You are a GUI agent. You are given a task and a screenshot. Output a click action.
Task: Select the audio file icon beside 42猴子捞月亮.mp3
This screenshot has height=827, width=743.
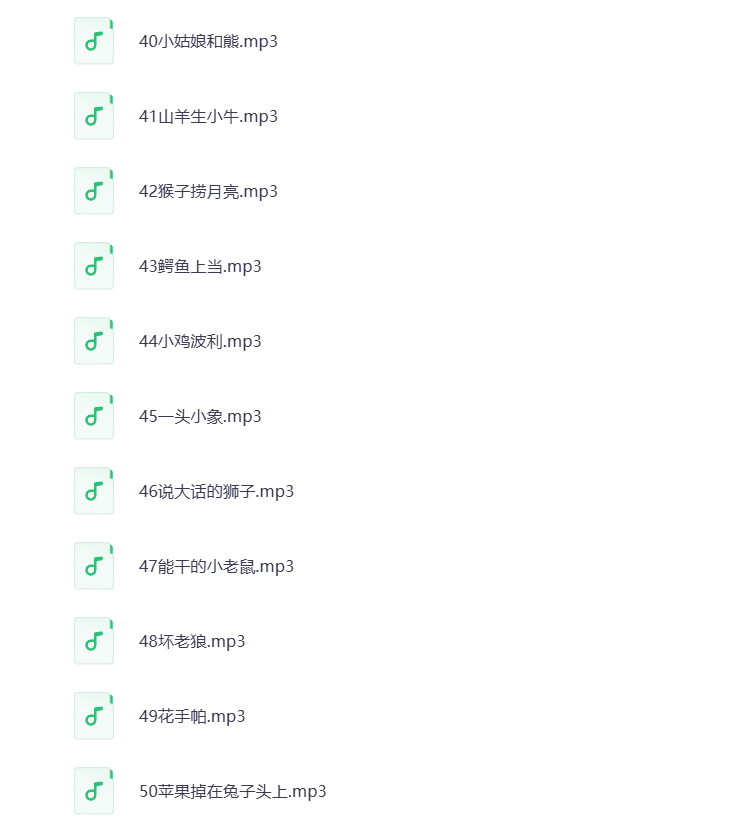click(93, 190)
